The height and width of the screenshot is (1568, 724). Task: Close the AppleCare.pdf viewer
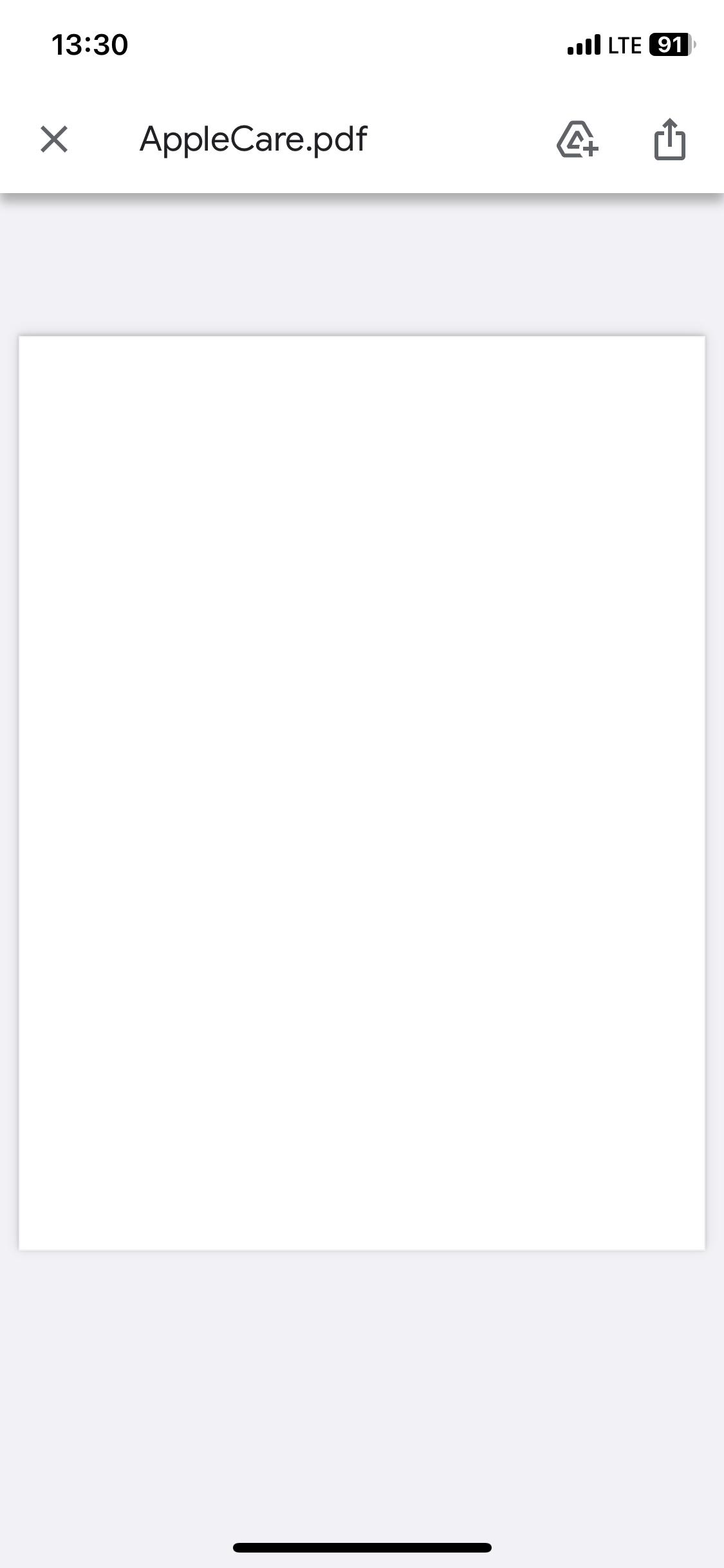(x=54, y=139)
